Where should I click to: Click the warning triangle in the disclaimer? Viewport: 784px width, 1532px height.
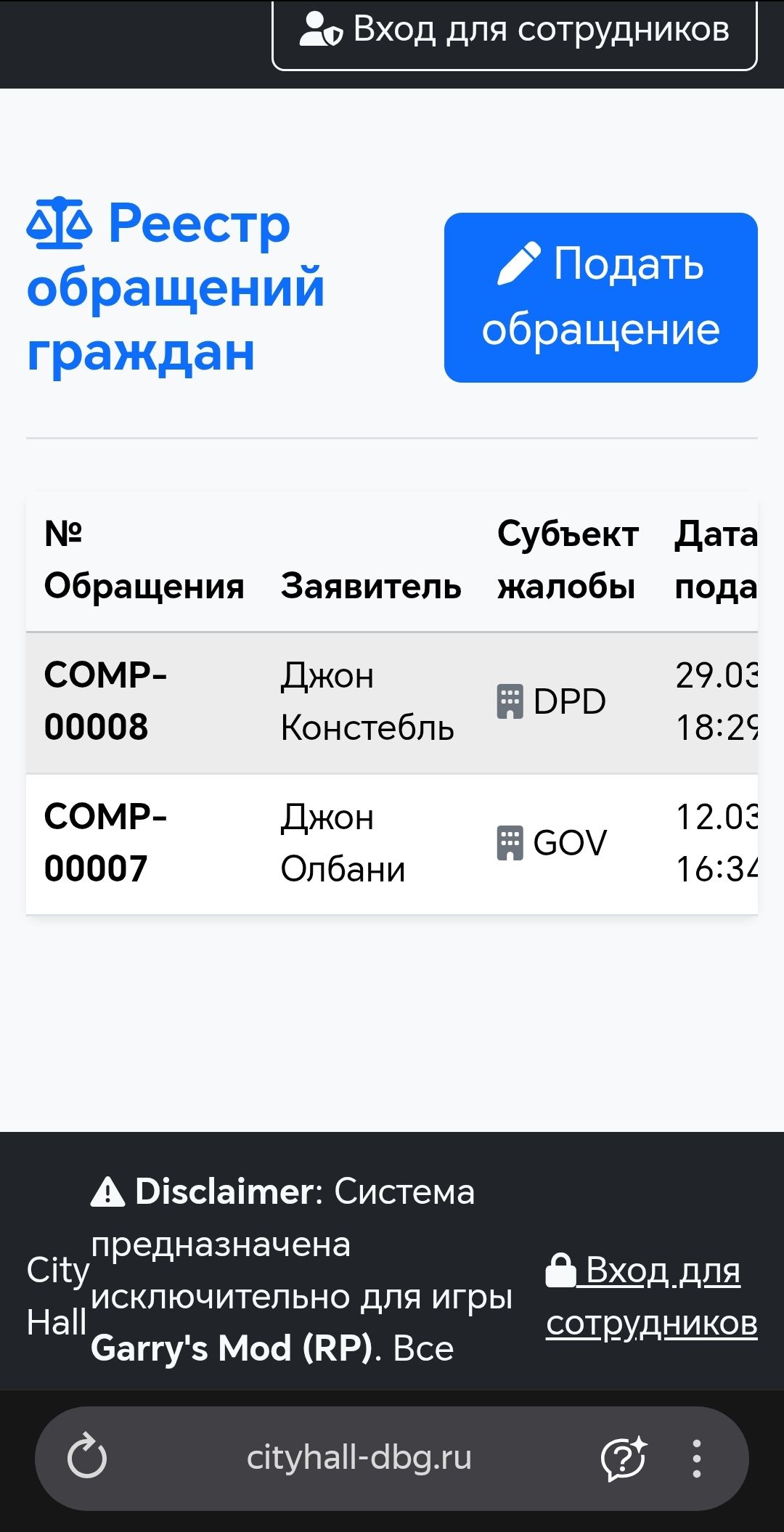click(x=106, y=1189)
